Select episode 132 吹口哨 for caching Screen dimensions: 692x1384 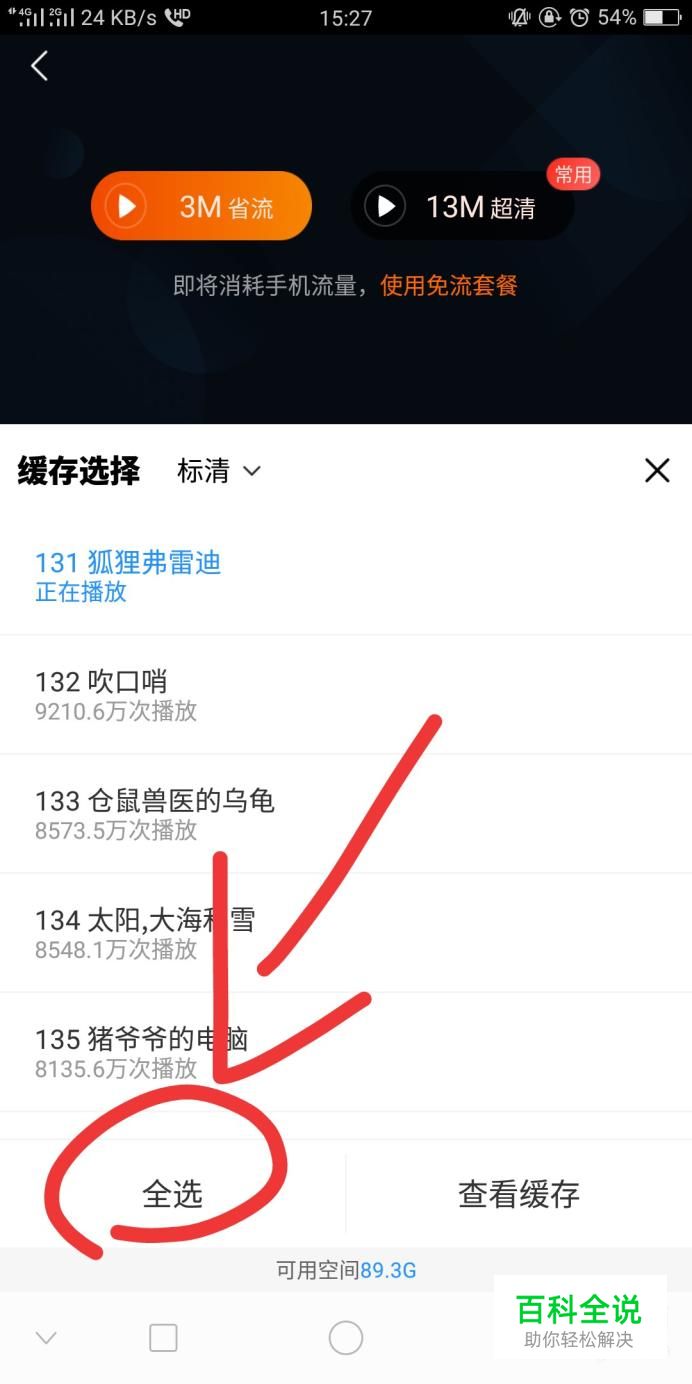pyautogui.click(x=345, y=695)
